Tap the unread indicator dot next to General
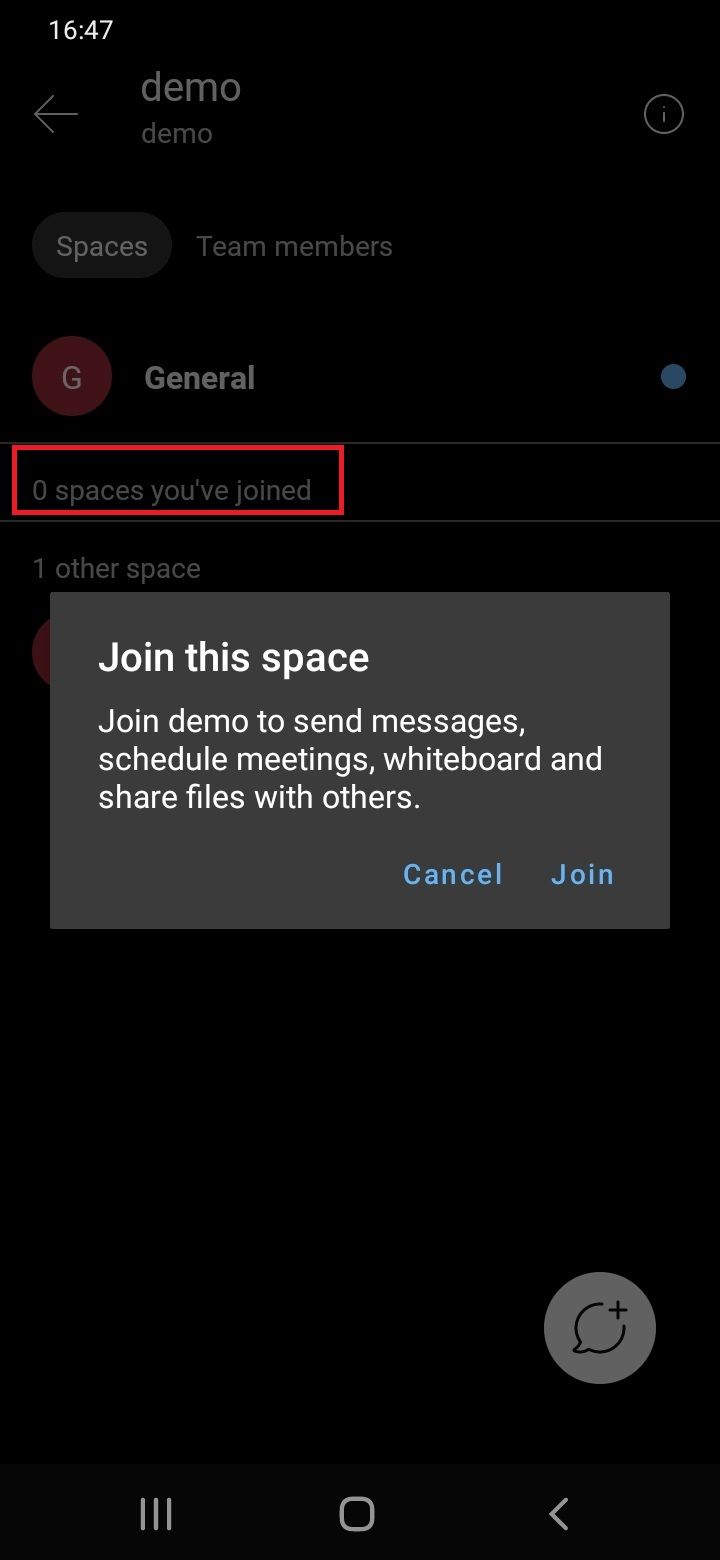The image size is (720, 1560). [674, 377]
